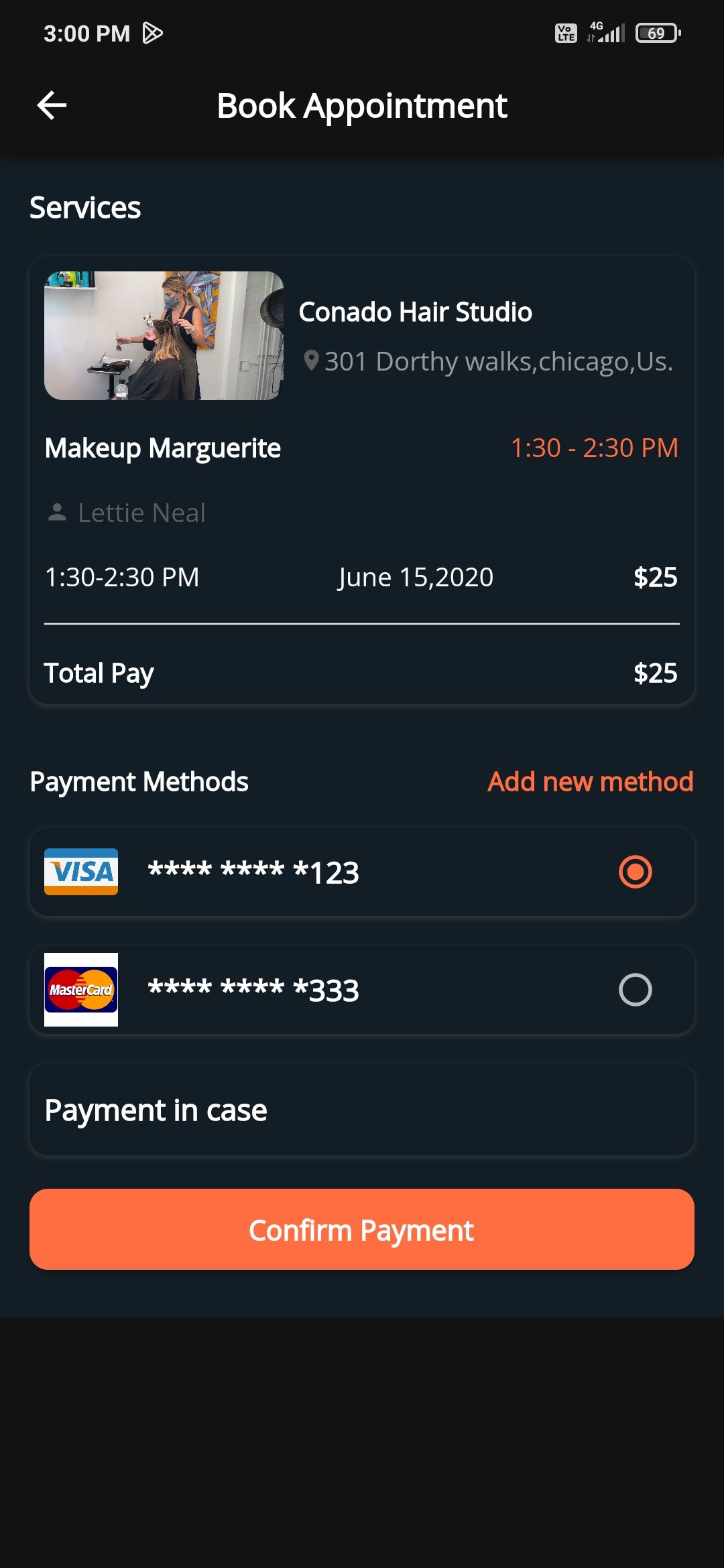Screen dimensions: 724x1568
Task: Select the Payment in case option
Action: click(362, 1110)
